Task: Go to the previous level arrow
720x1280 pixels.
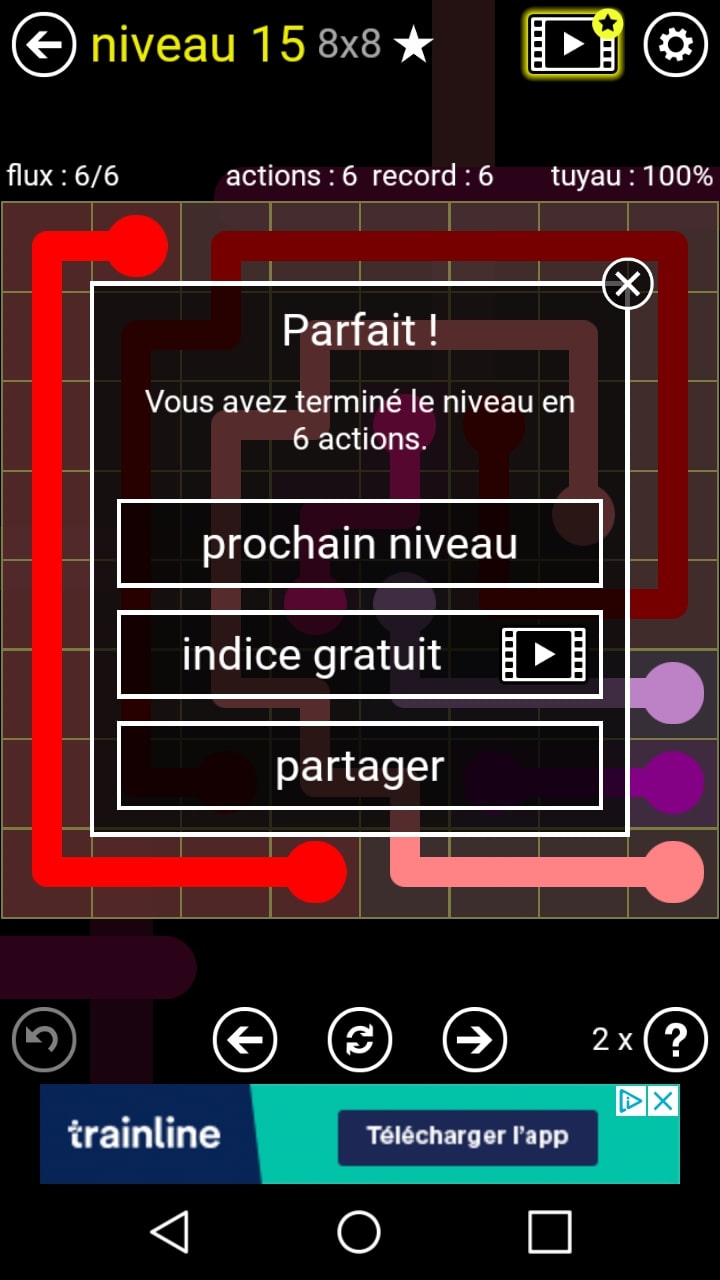Action: [245, 1040]
